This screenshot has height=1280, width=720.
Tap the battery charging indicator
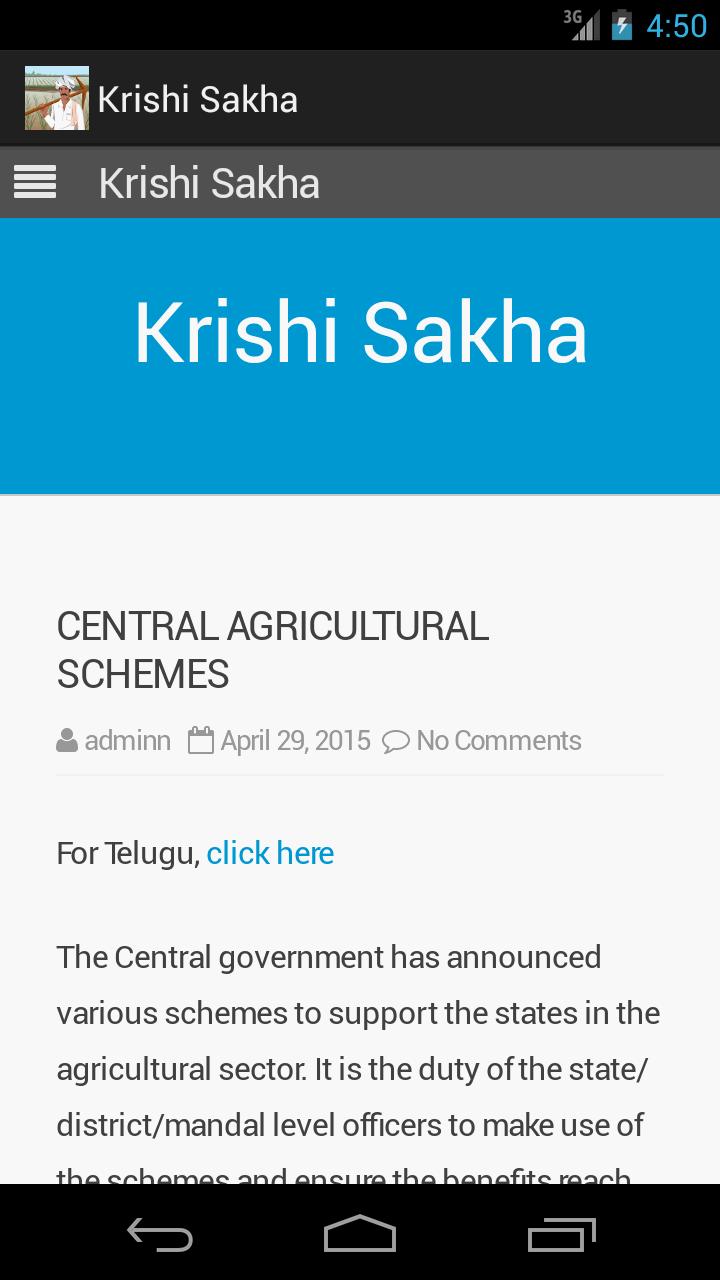coord(622,25)
